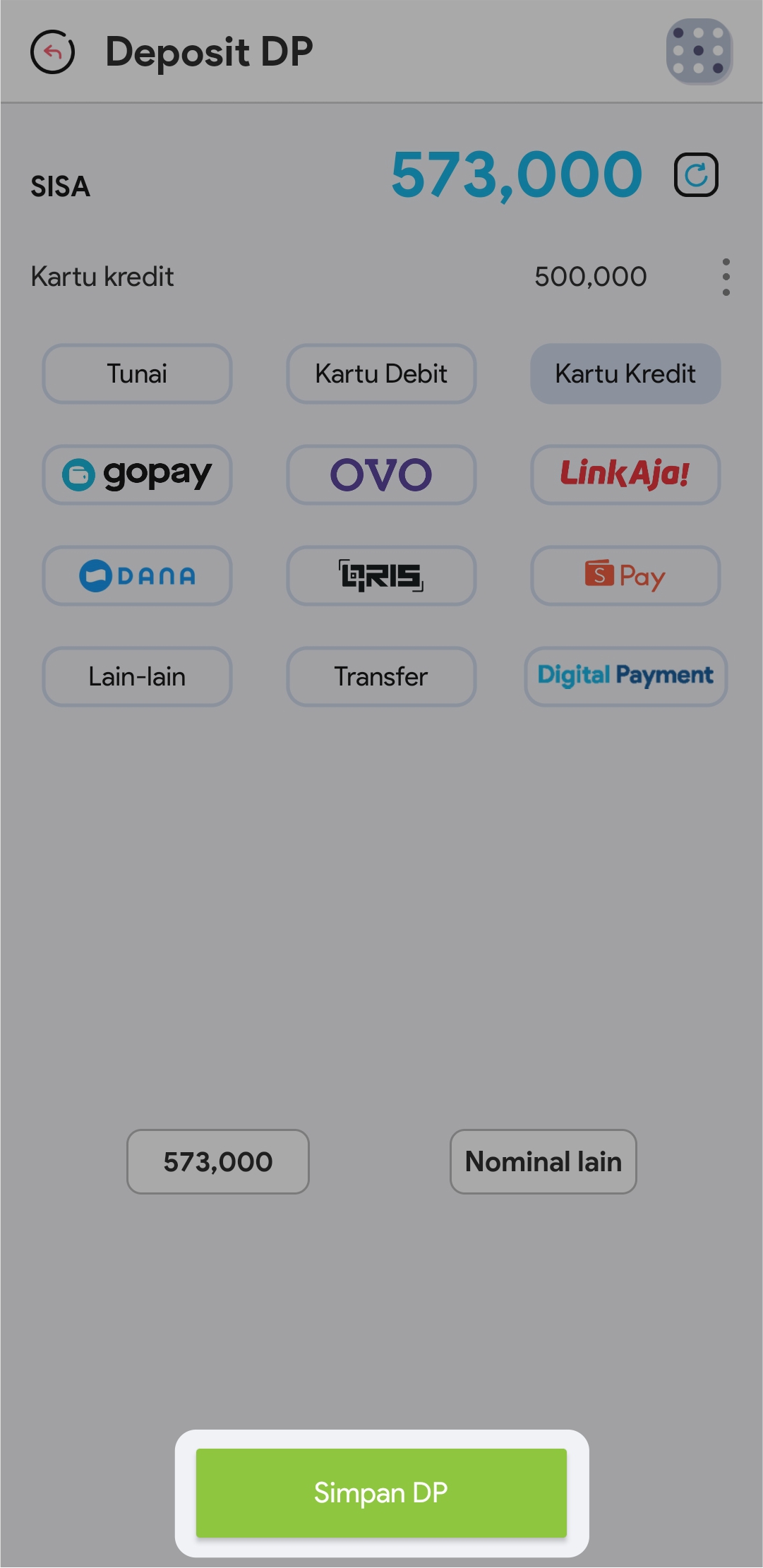The height and width of the screenshot is (1568, 763).
Task: Select Transfer payment method
Action: point(381,676)
